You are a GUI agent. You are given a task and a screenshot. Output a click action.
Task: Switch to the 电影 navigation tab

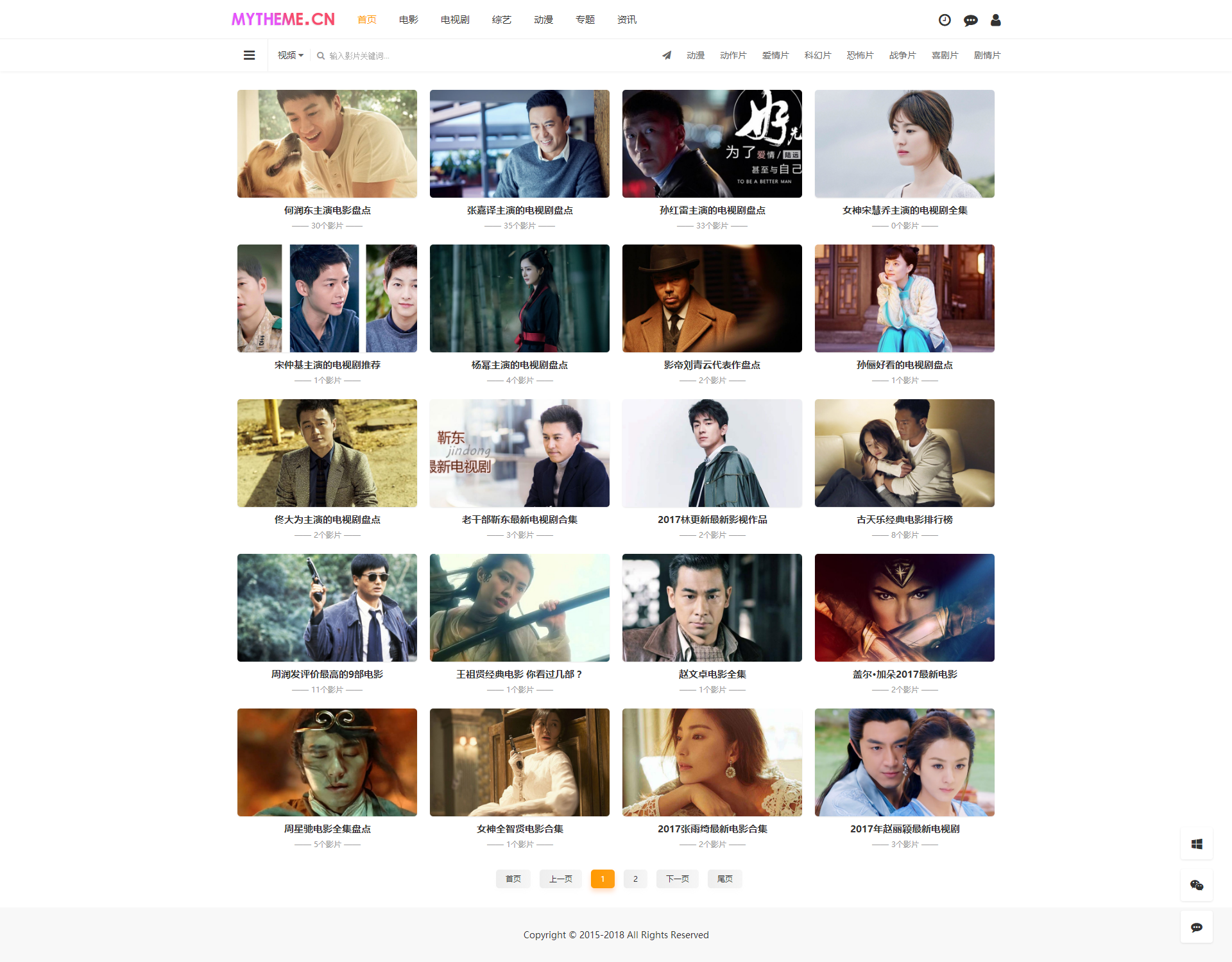408,20
